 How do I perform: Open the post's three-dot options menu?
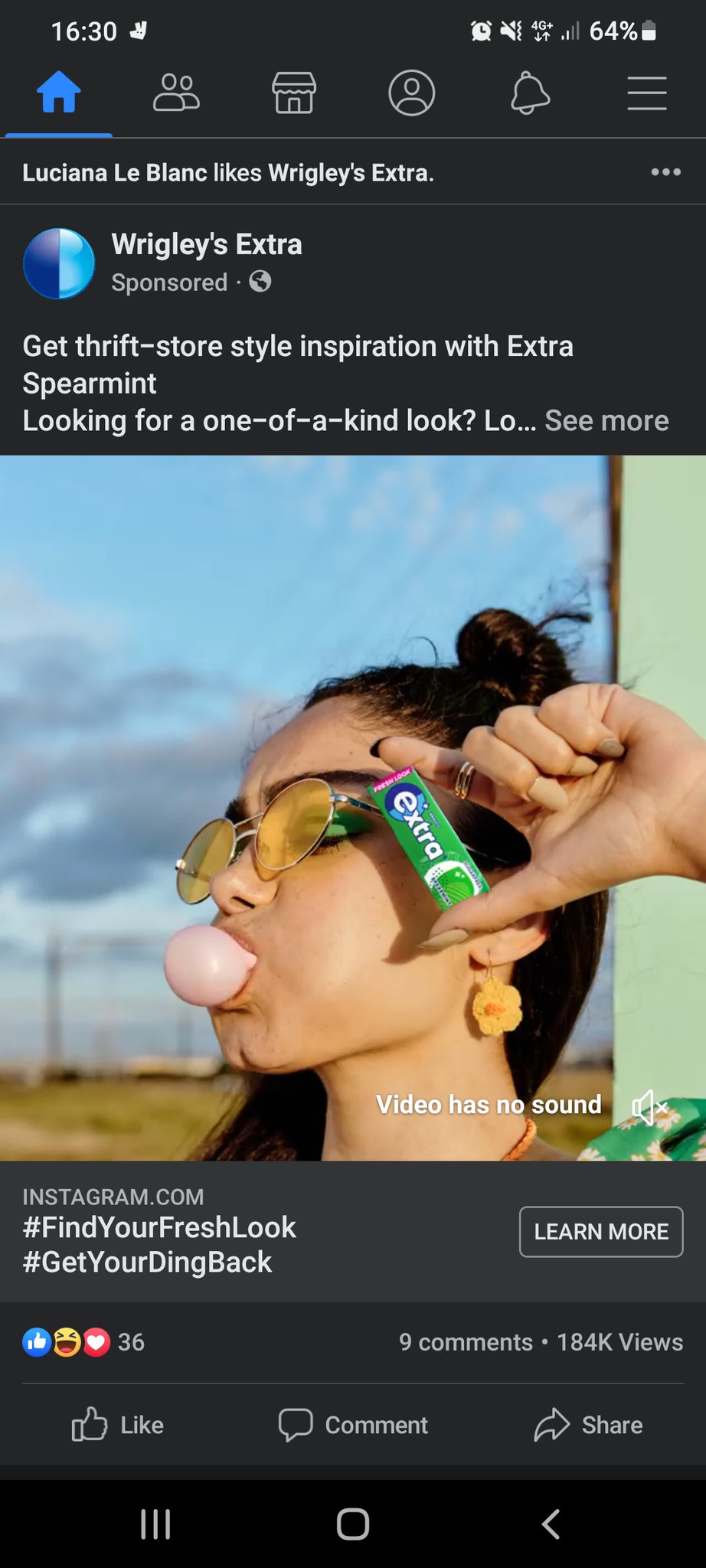[x=665, y=172]
